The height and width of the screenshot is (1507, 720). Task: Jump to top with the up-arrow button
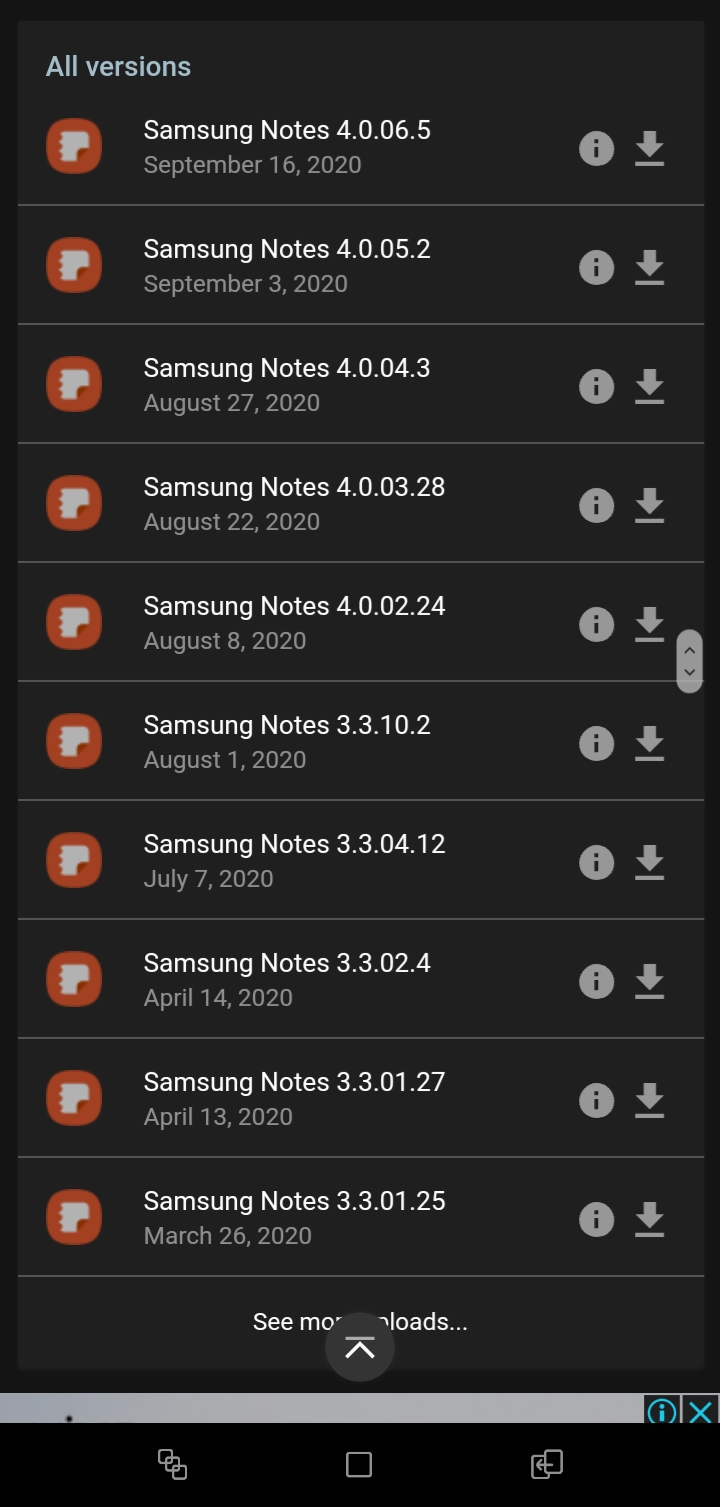[x=360, y=1347]
